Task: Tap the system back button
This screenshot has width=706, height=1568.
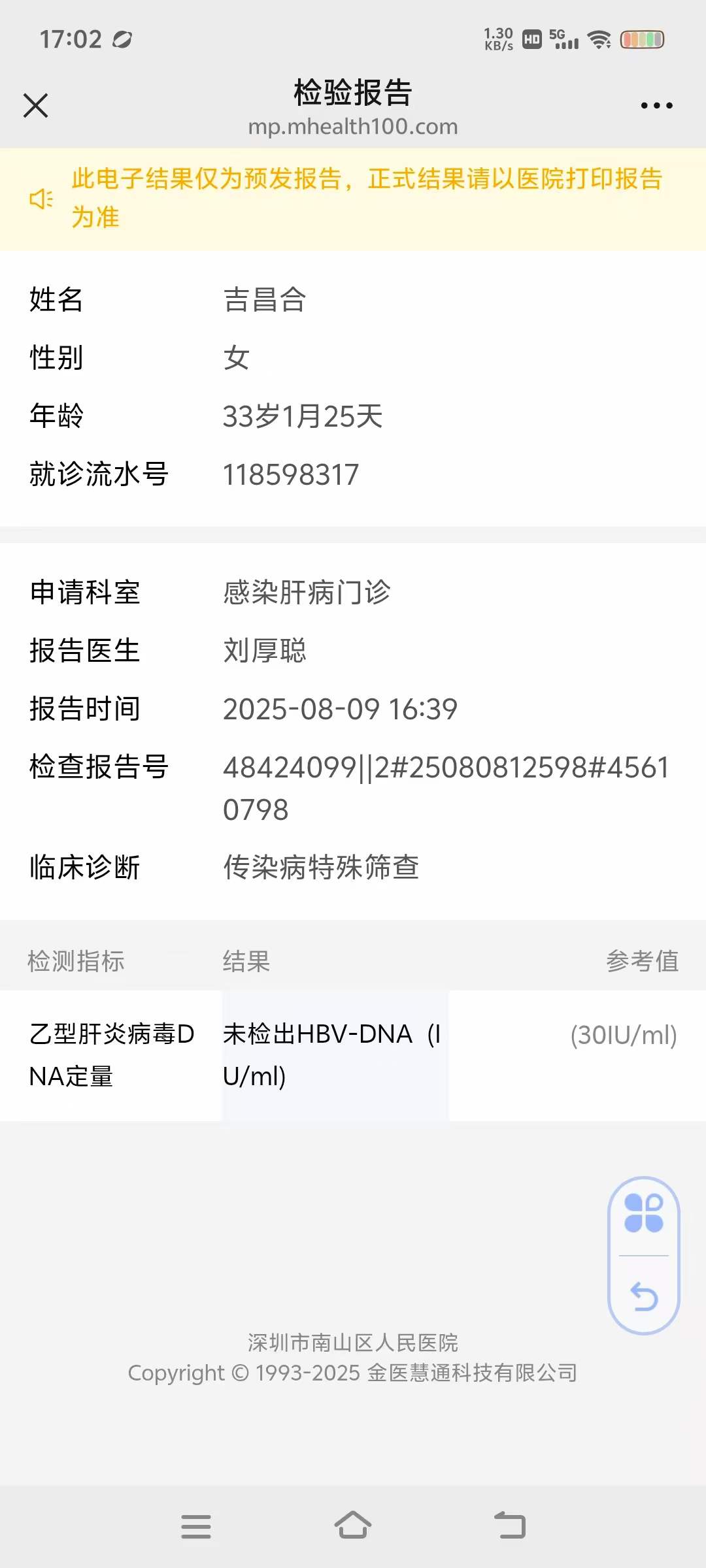Action: coord(510,1526)
